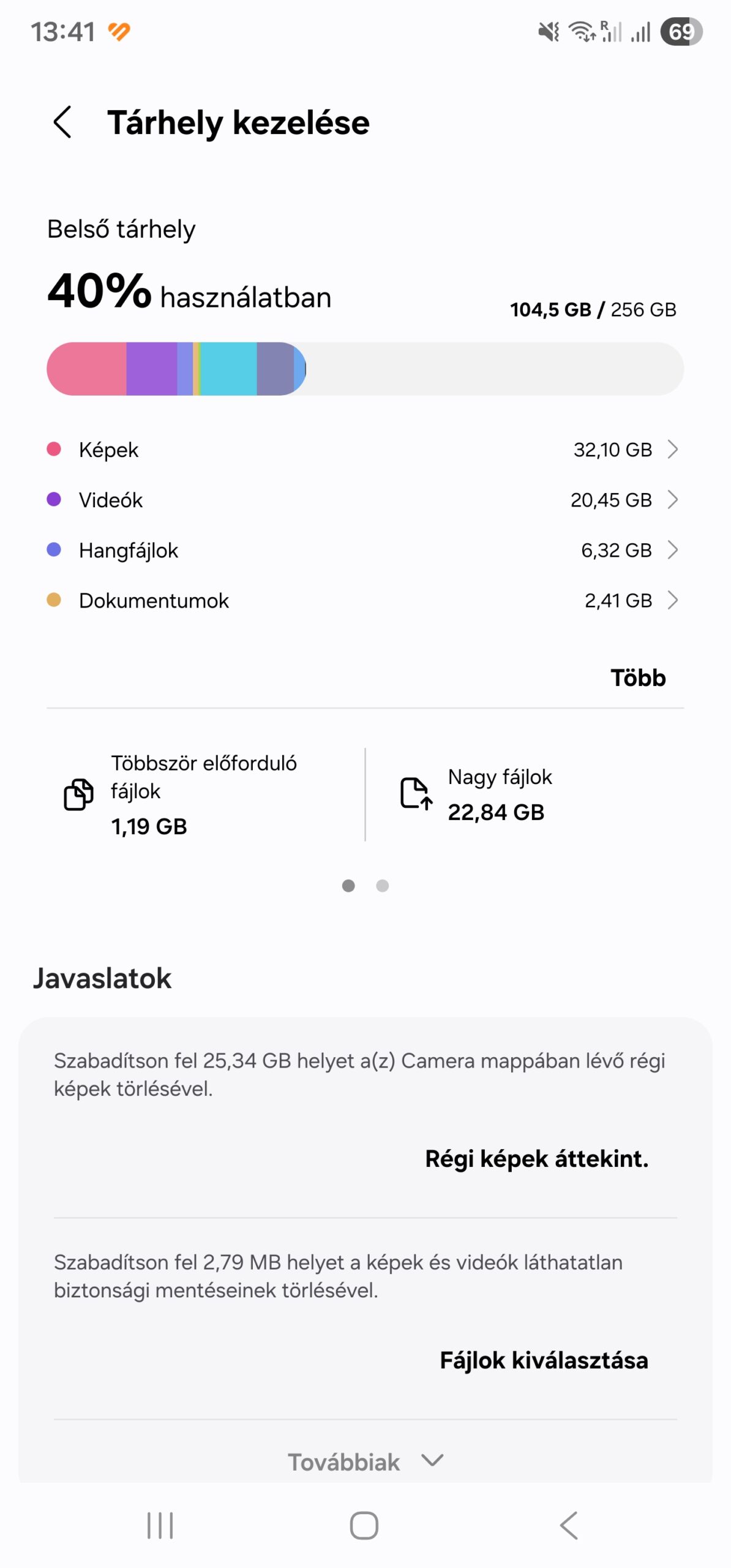This screenshot has height=1568, width=731.
Task: Go back from Tárhely kezelése
Action: point(63,122)
